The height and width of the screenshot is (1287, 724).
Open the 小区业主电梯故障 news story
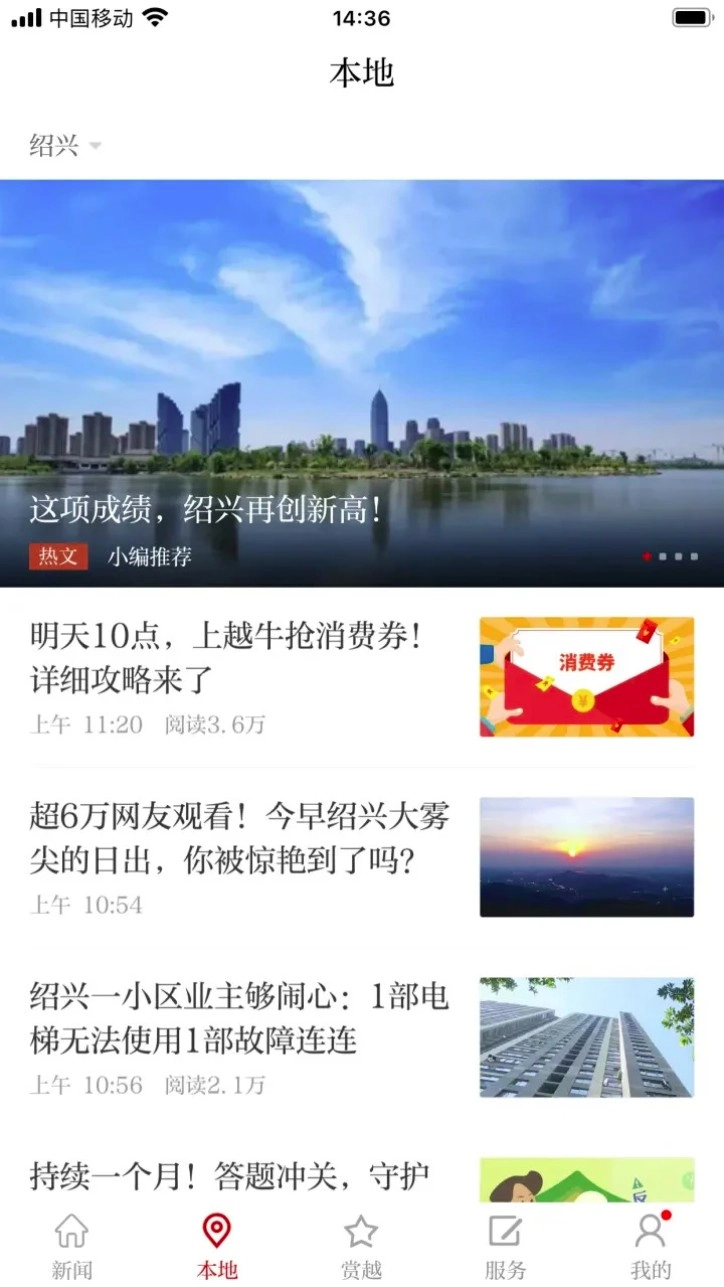click(x=240, y=1018)
